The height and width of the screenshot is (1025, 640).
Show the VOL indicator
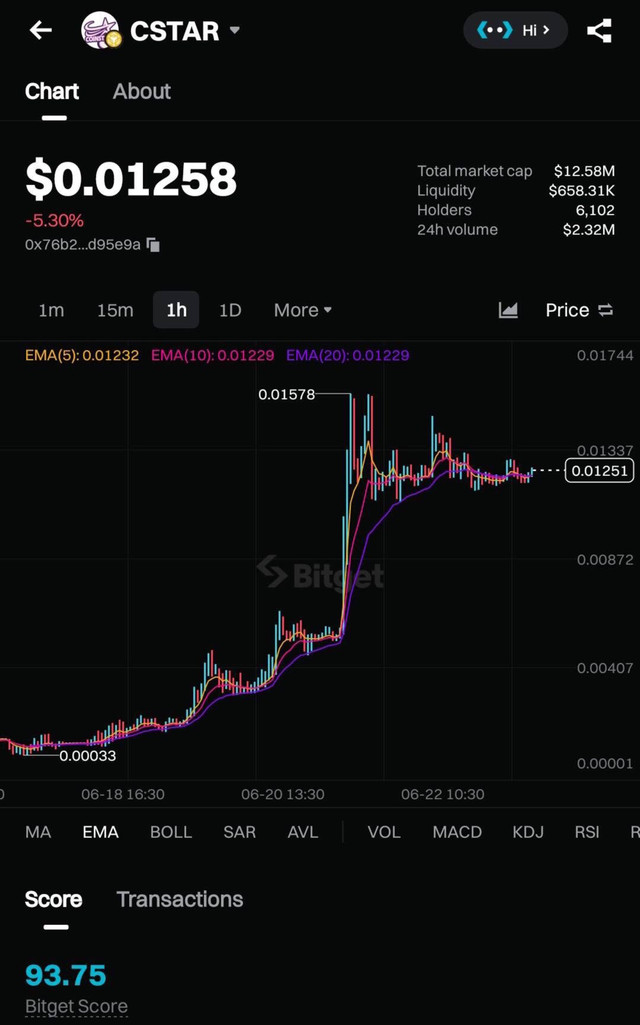384,832
